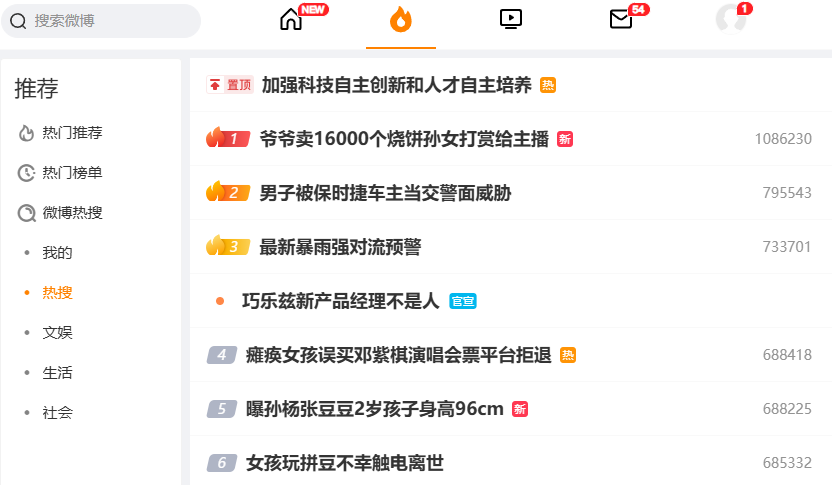View topic 男子被保时捷车主当交警面威胁
This screenshot has height=485, width=832.
click(x=385, y=193)
